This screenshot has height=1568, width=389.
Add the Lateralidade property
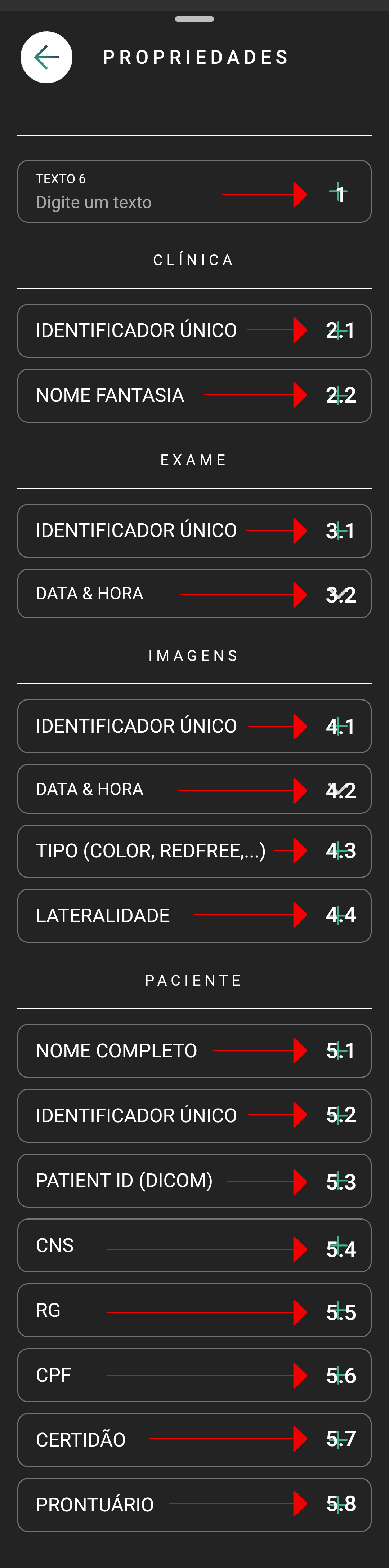pos(339,915)
